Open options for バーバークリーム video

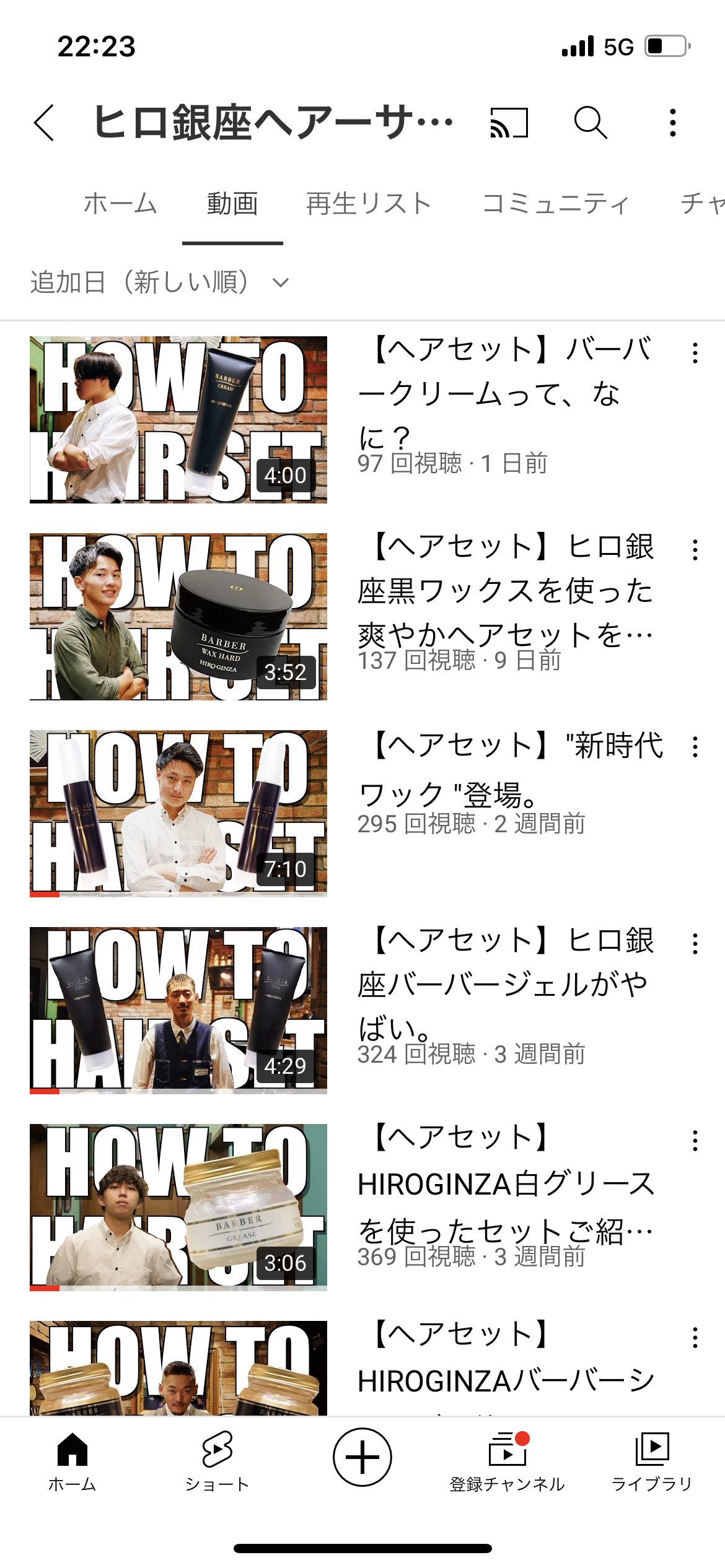tap(695, 353)
